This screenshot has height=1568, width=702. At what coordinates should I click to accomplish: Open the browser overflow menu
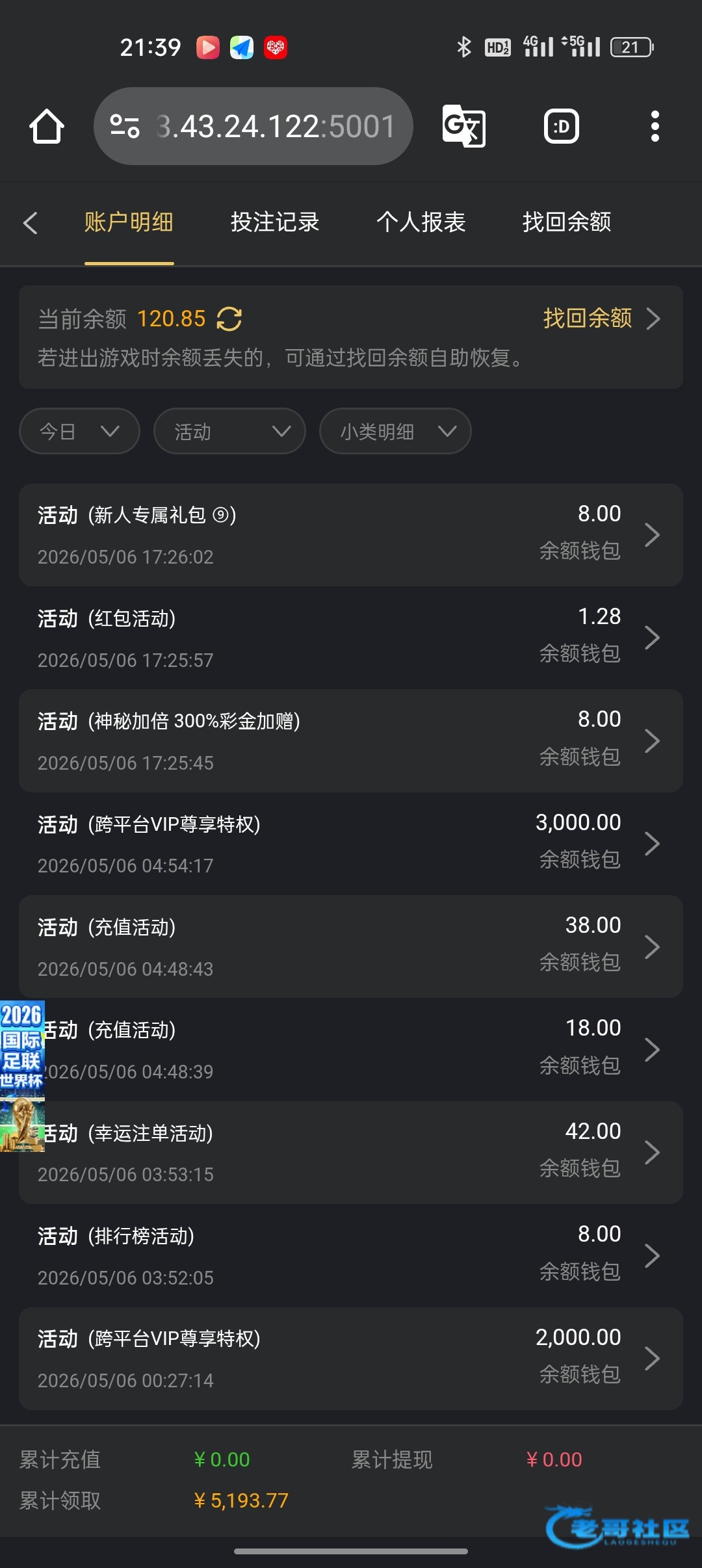(x=655, y=126)
